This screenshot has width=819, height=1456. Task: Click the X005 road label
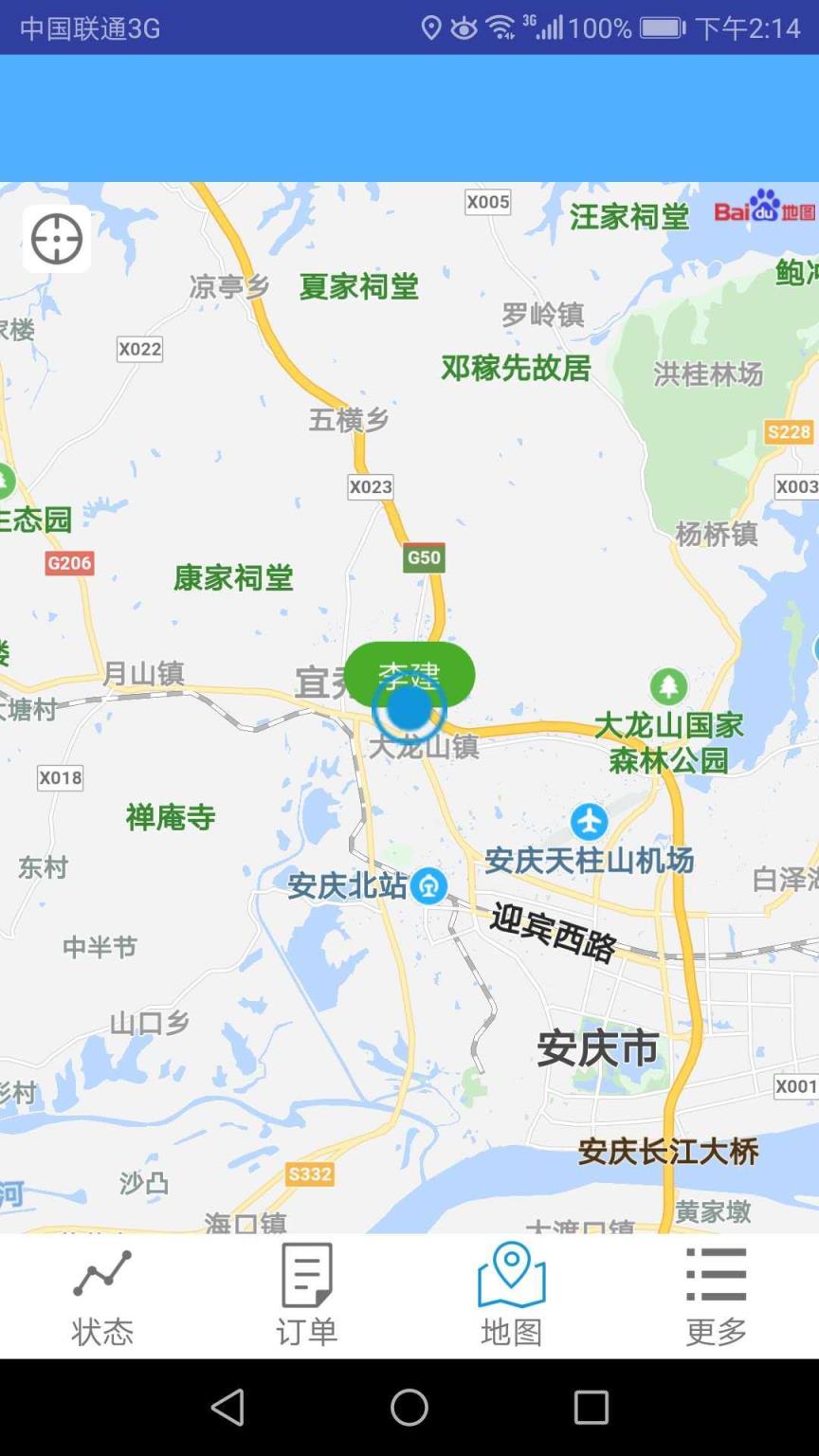click(x=487, y=202)
